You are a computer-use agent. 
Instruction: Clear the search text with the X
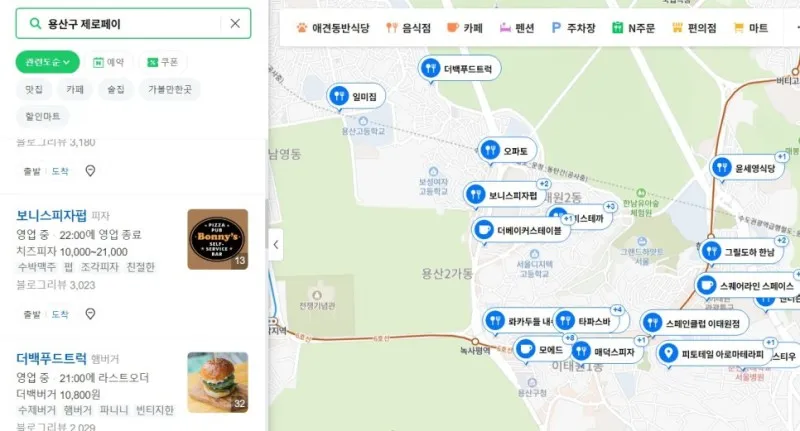tap(235, 23)
